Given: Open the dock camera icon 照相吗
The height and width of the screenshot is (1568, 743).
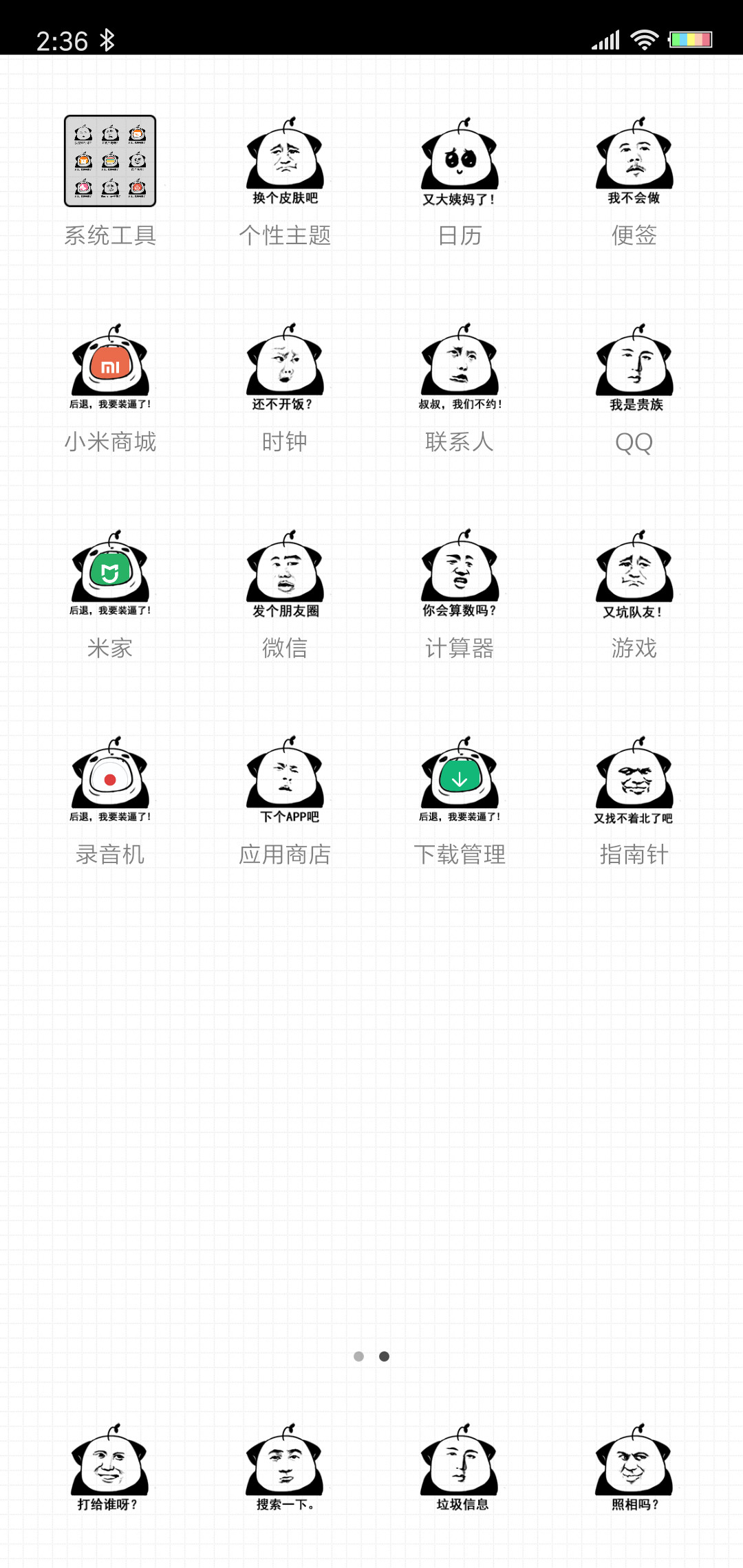Looking at the screenshot, I should [634, 1468].
